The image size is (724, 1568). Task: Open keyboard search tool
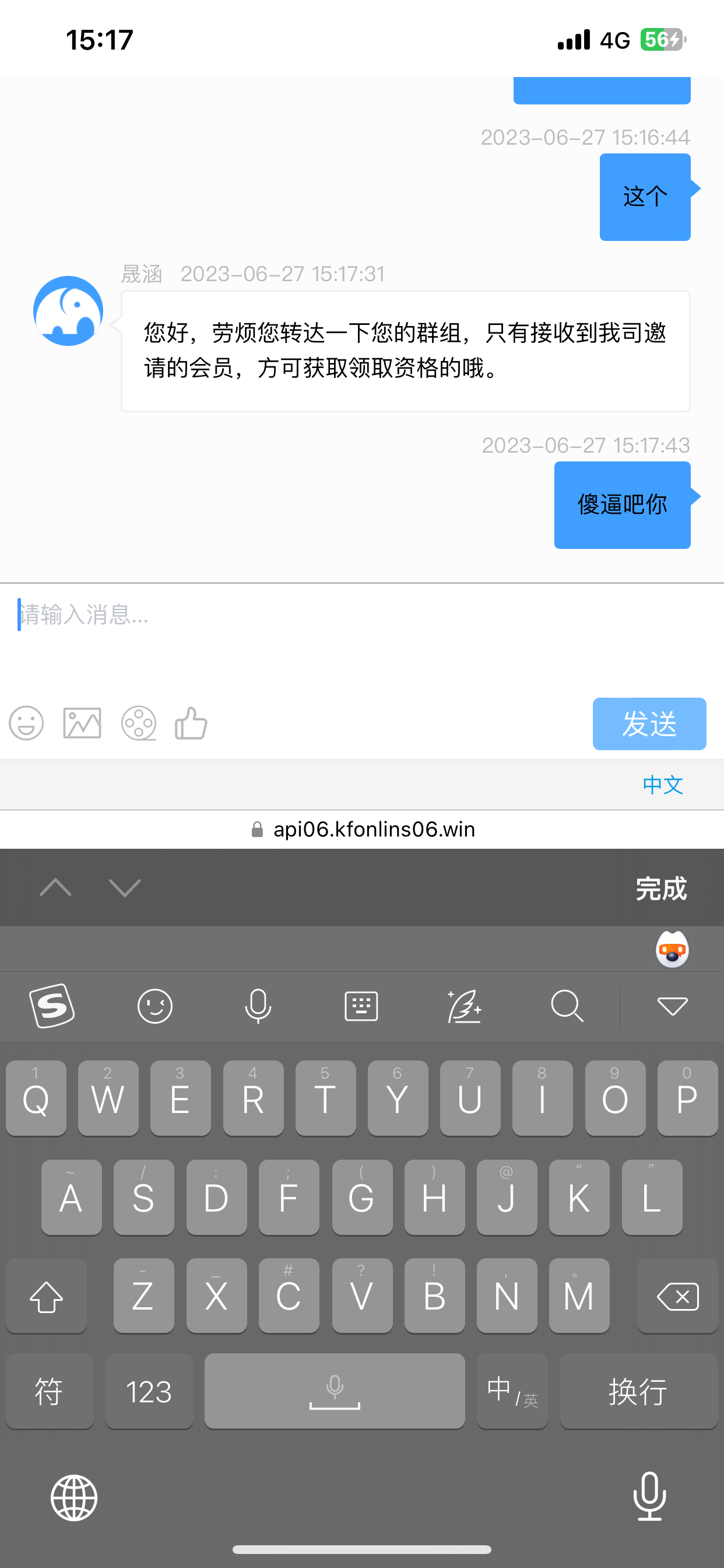click(567, 1006)
